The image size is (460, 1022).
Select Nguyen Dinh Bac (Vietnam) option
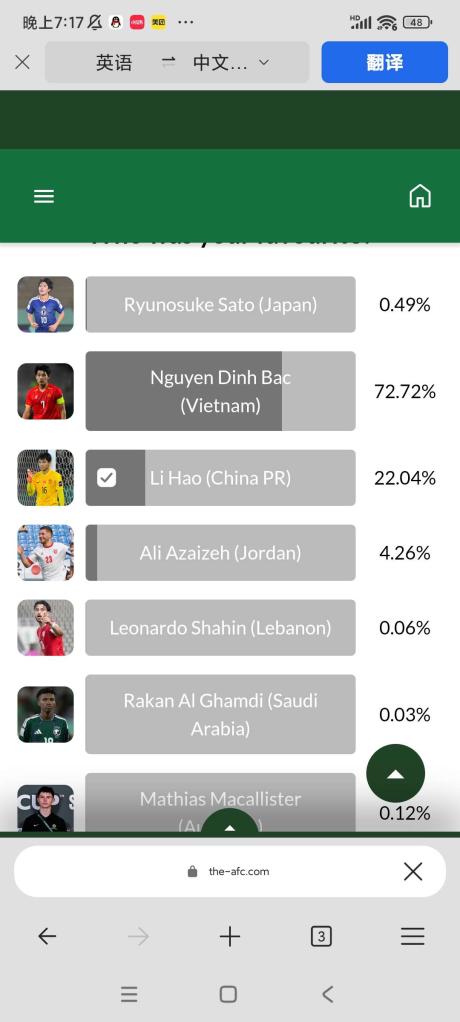tap(220, 391)
